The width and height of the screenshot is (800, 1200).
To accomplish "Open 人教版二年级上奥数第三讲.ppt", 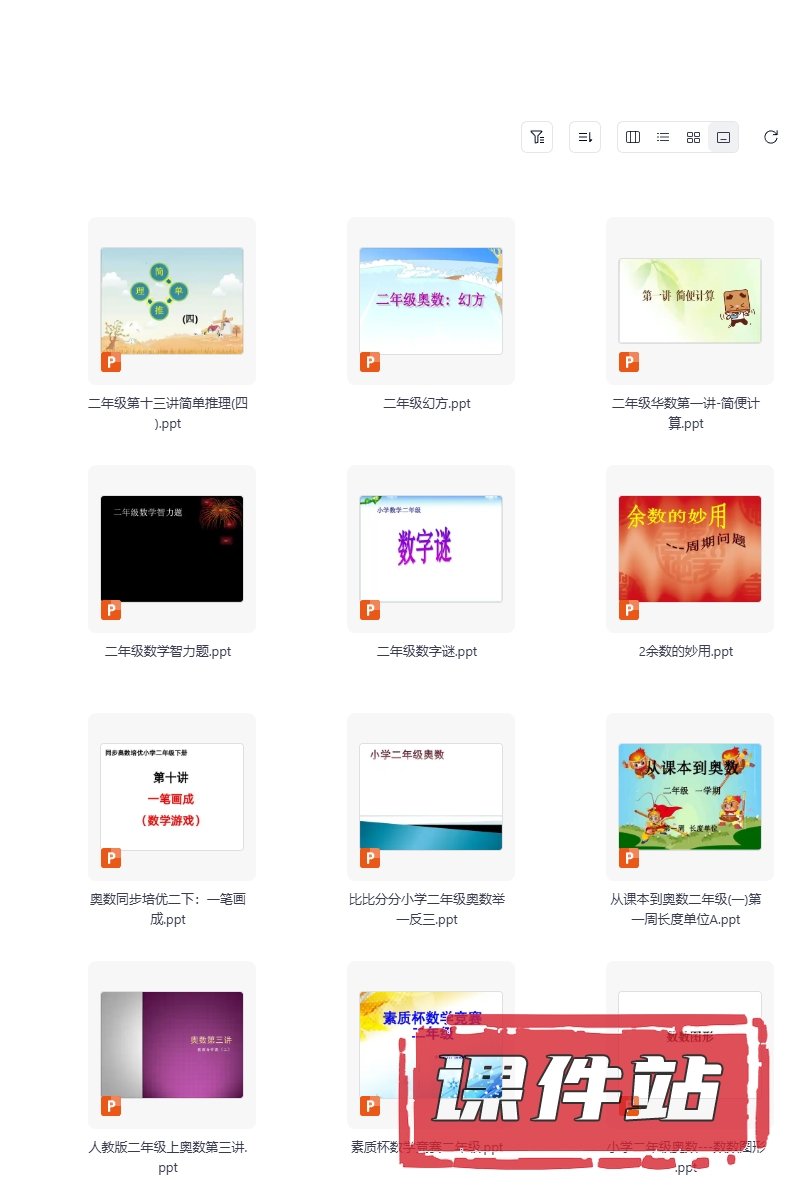I will point(172,1045).
